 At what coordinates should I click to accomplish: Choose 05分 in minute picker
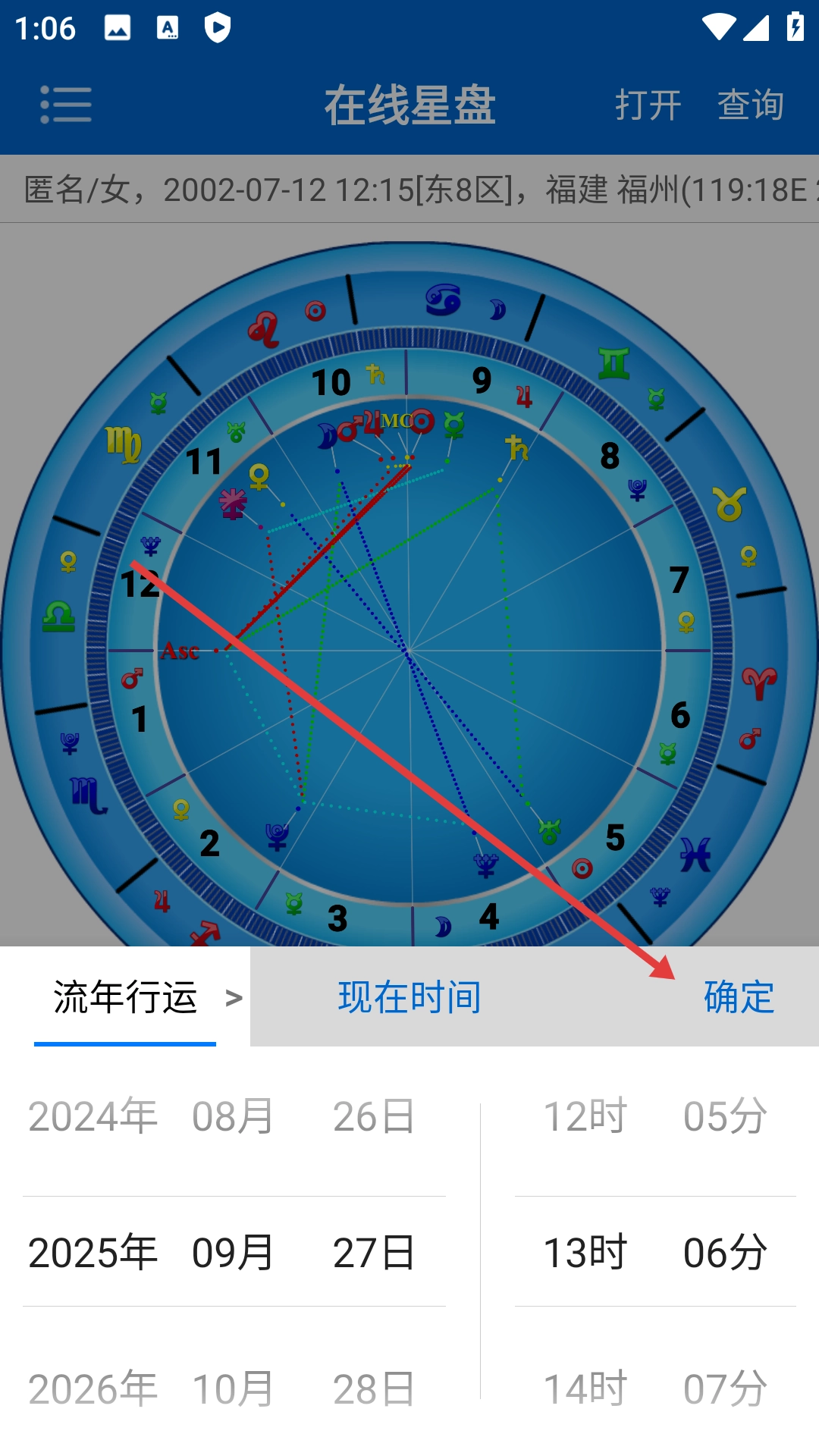click(x=725, y=1116)
